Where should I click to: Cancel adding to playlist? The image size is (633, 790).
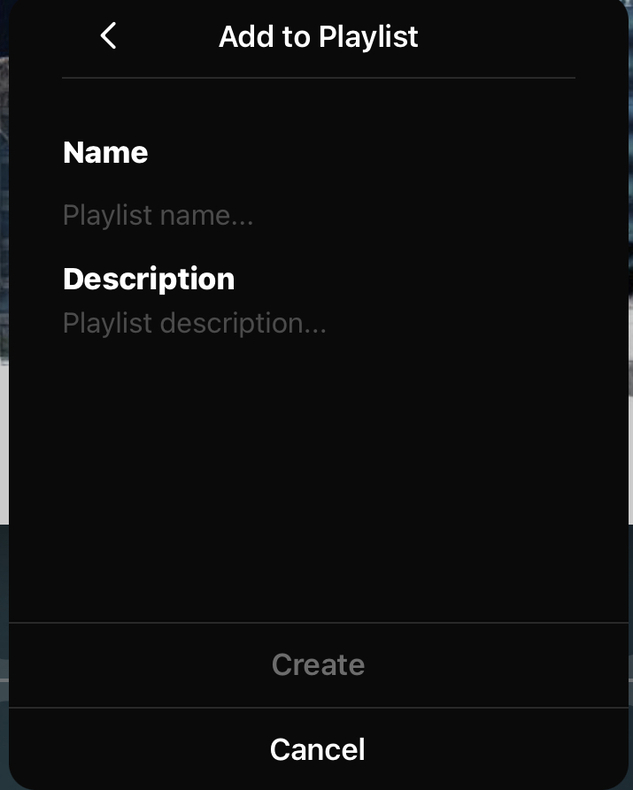click(x=318, y=749)
